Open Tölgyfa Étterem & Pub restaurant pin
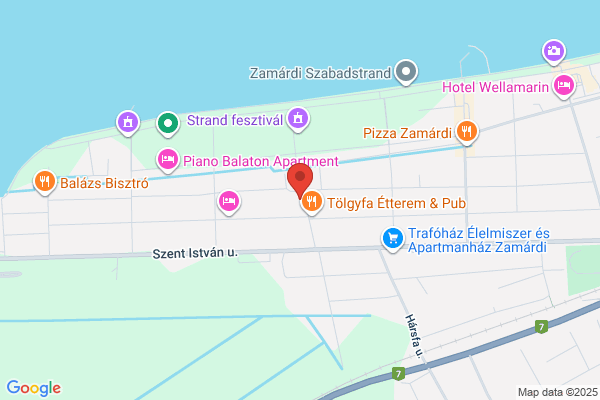 tap(311, 202)
